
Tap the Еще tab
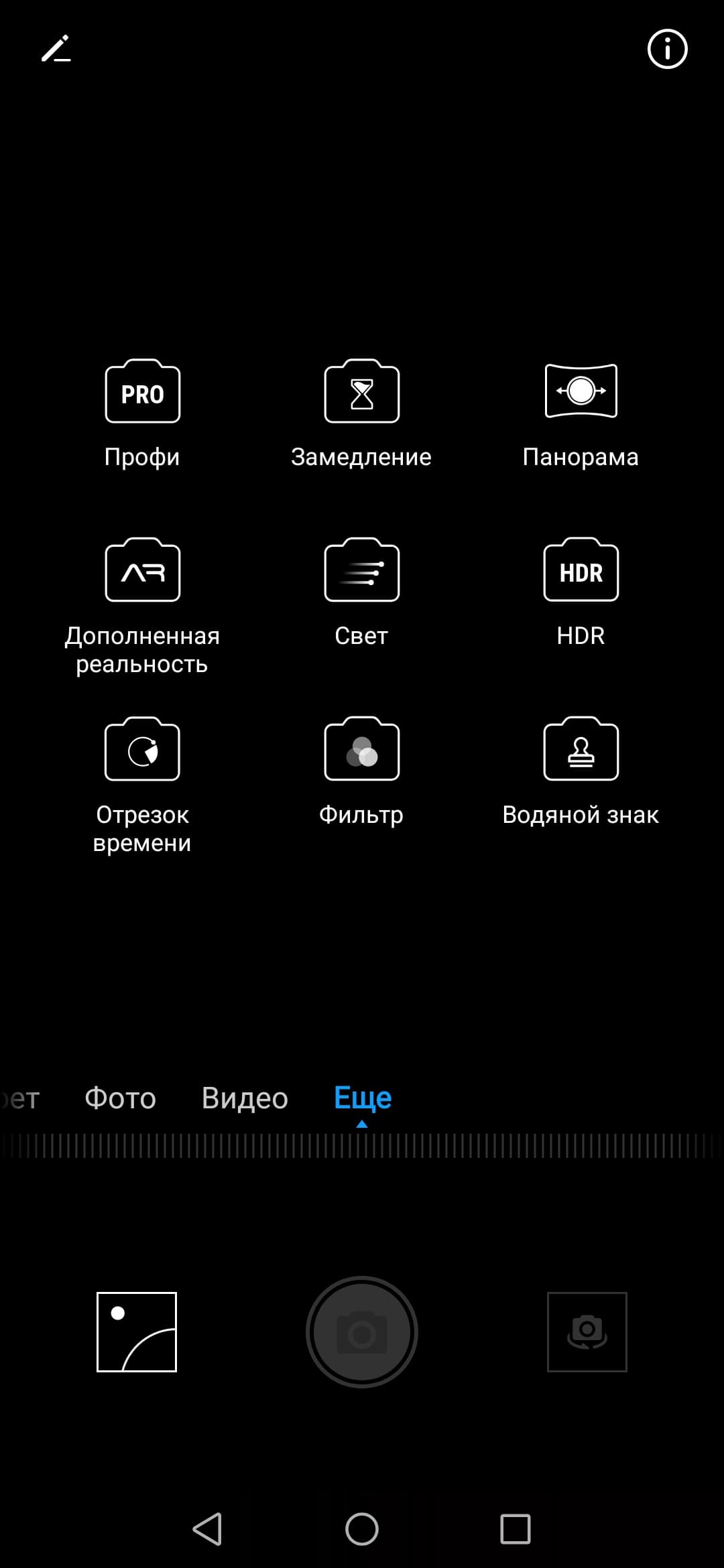tap(363, 1098)
